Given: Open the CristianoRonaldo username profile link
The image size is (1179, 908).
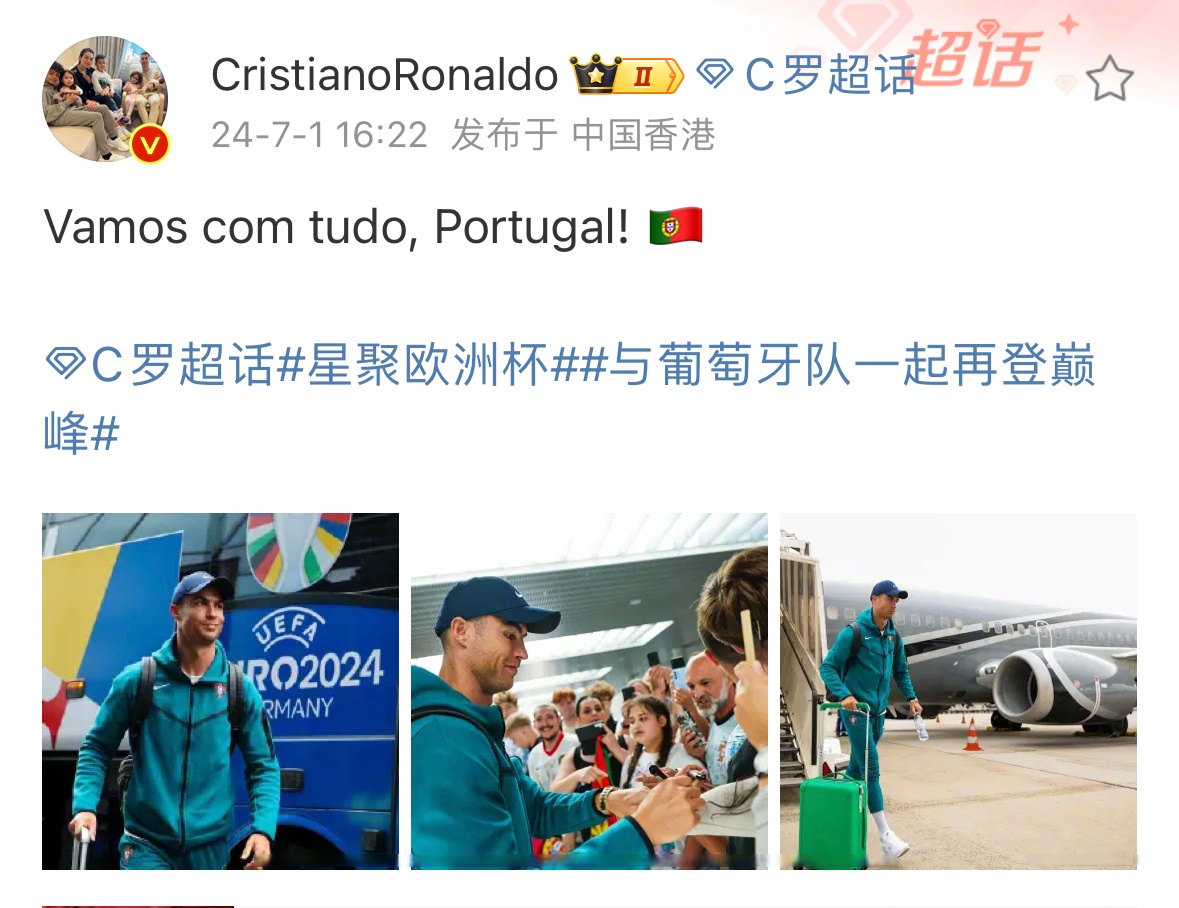Looking at the screenshot, I should click(x=384, y=75).
